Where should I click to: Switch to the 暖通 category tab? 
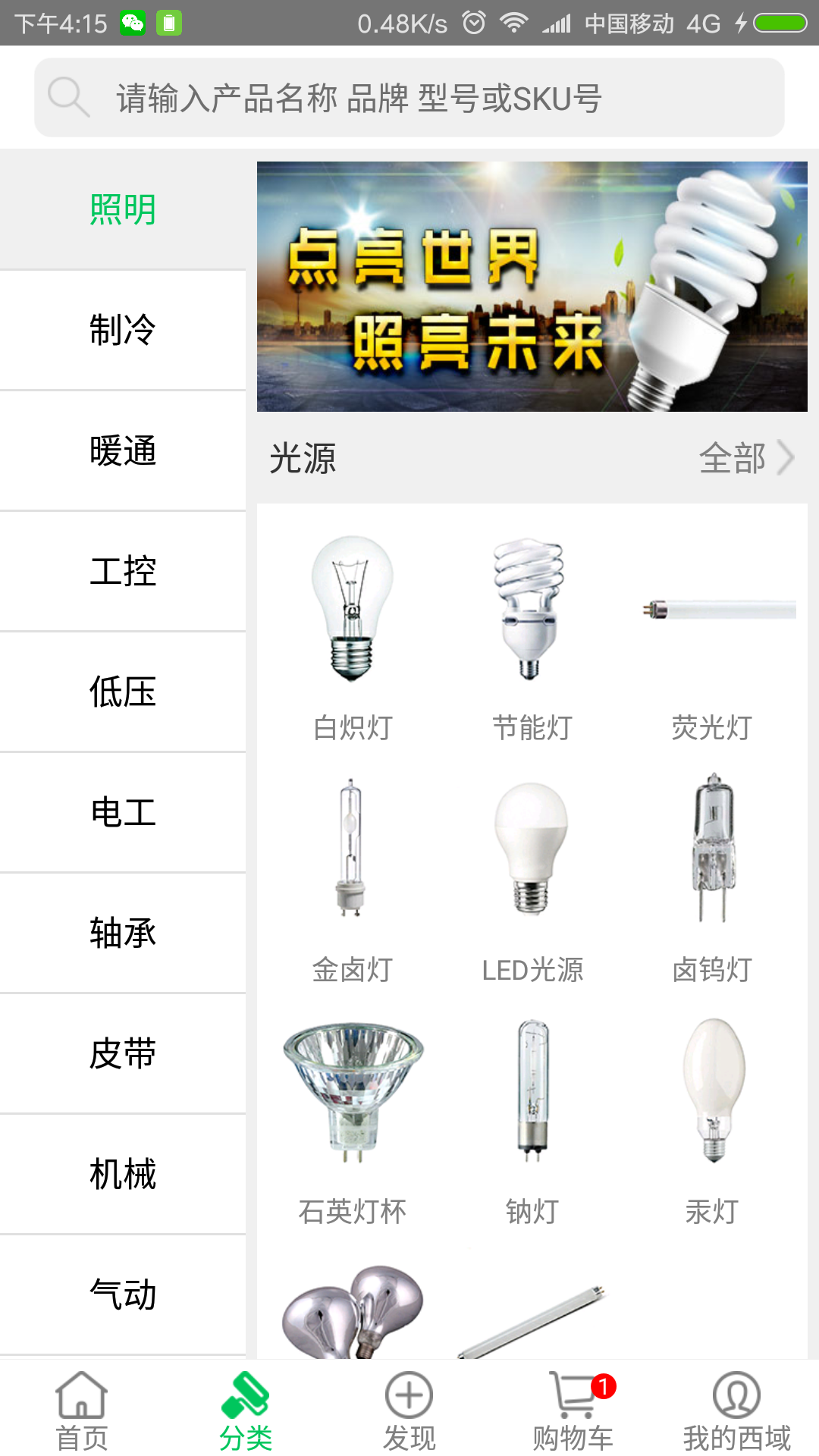[123, 450]
